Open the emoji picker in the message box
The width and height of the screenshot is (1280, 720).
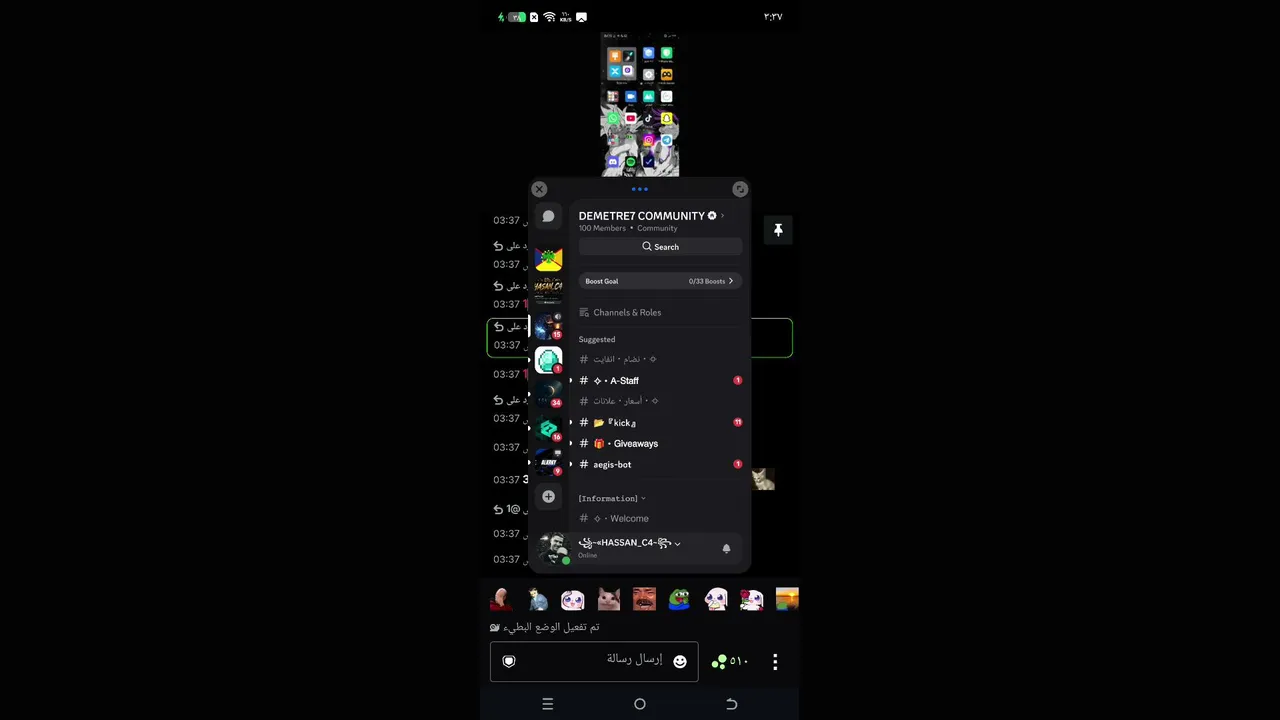680,661
